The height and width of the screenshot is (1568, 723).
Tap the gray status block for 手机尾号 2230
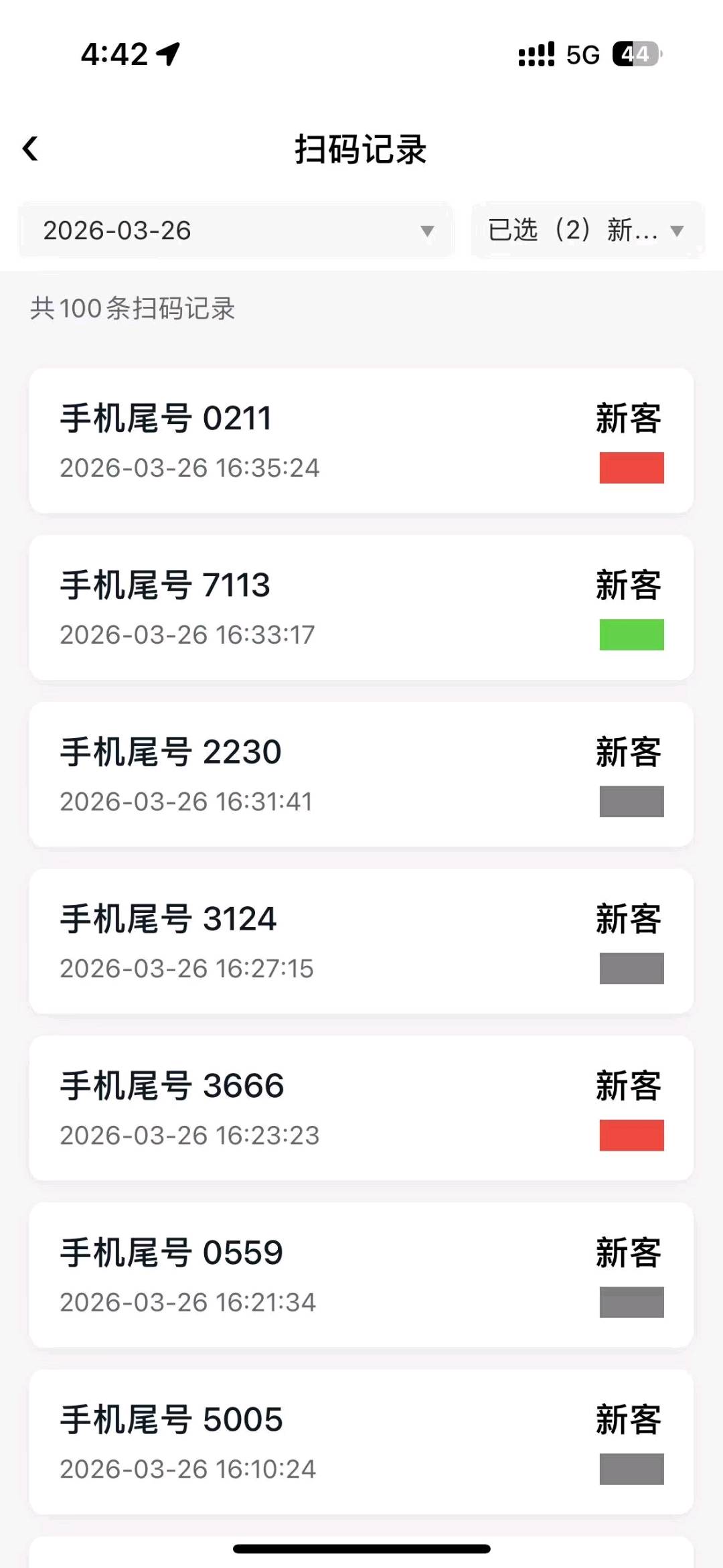click(x=632, y=801)
